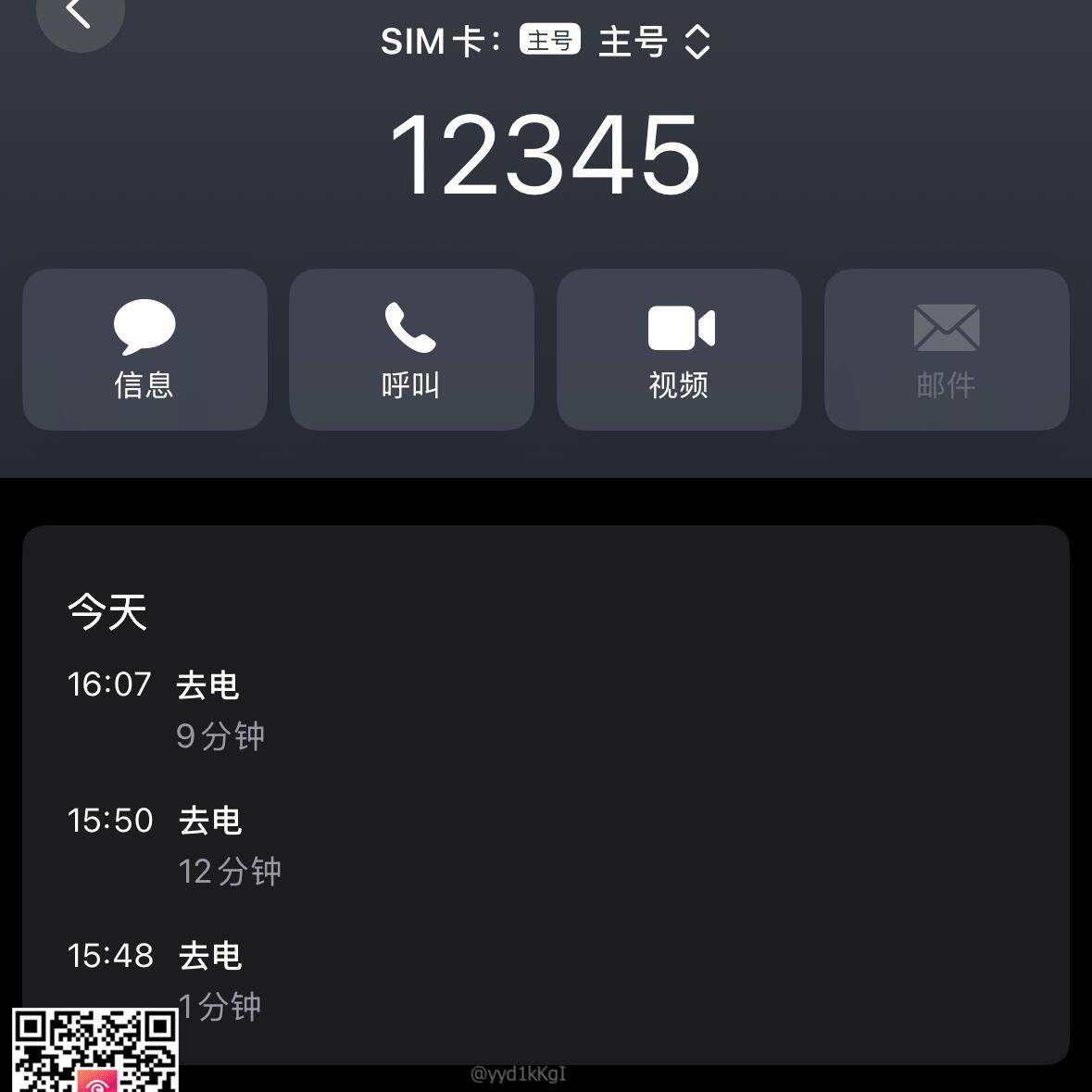Send a message via 信息 button
1092x1092 pixels.
click(x=144, y=349)
